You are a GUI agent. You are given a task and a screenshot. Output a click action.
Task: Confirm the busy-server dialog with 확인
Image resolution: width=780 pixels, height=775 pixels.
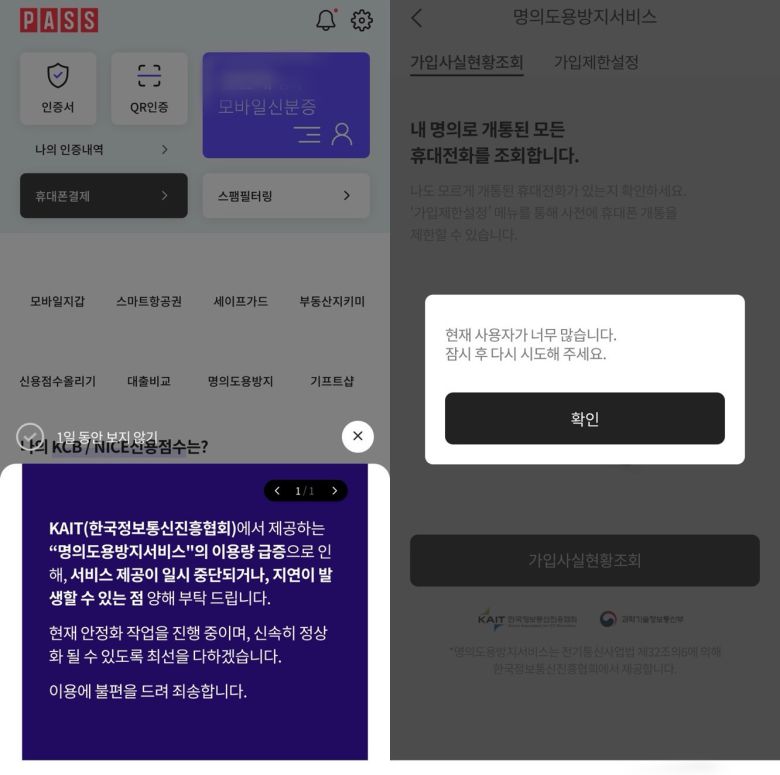pos(584,418)
